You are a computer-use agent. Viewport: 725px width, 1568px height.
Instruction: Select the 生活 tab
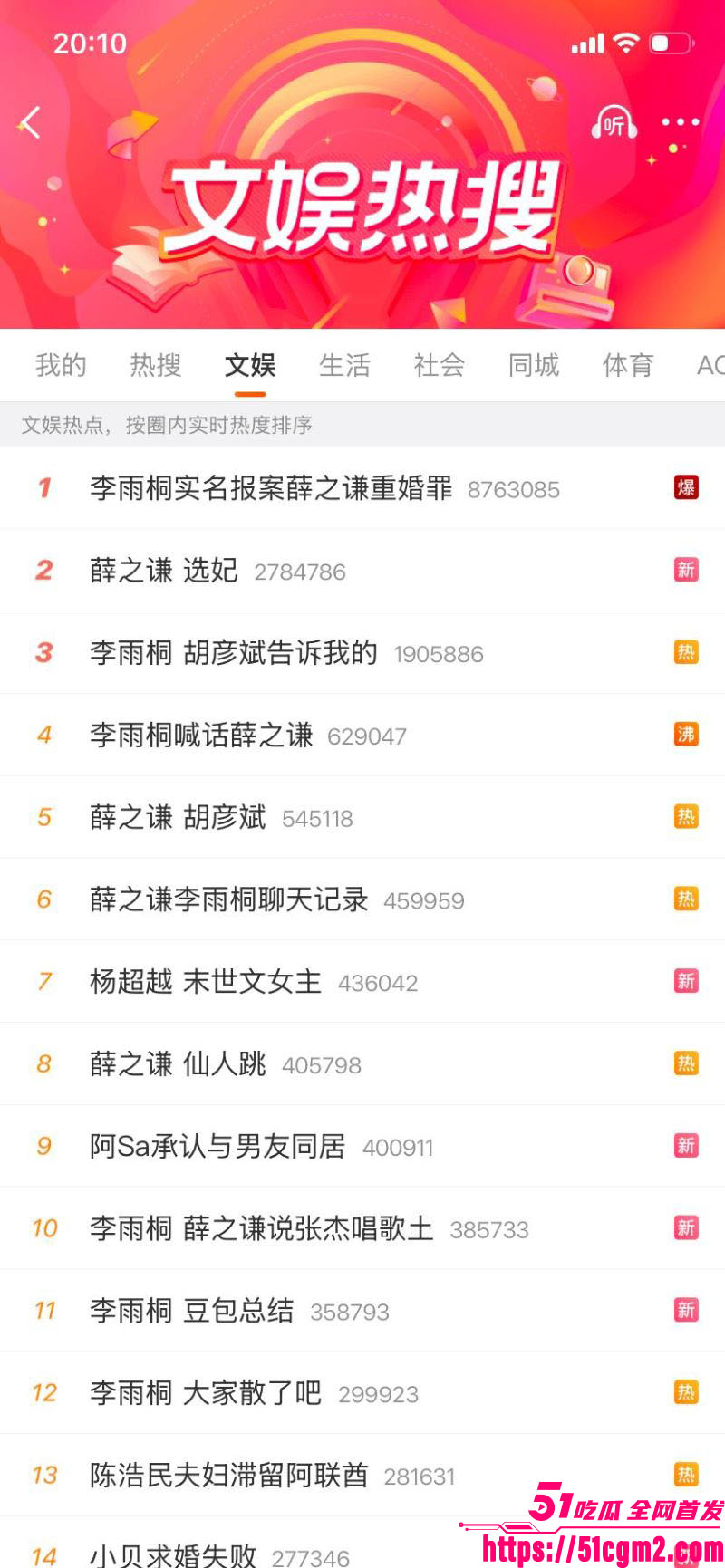(344, 365)
